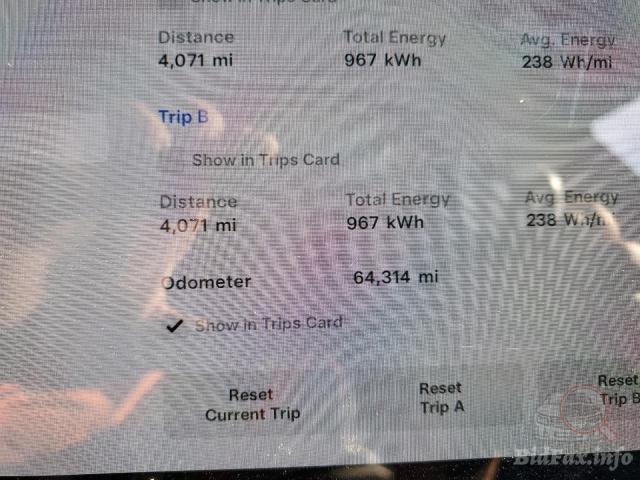Tap the Reset Current Trip button

251,405
